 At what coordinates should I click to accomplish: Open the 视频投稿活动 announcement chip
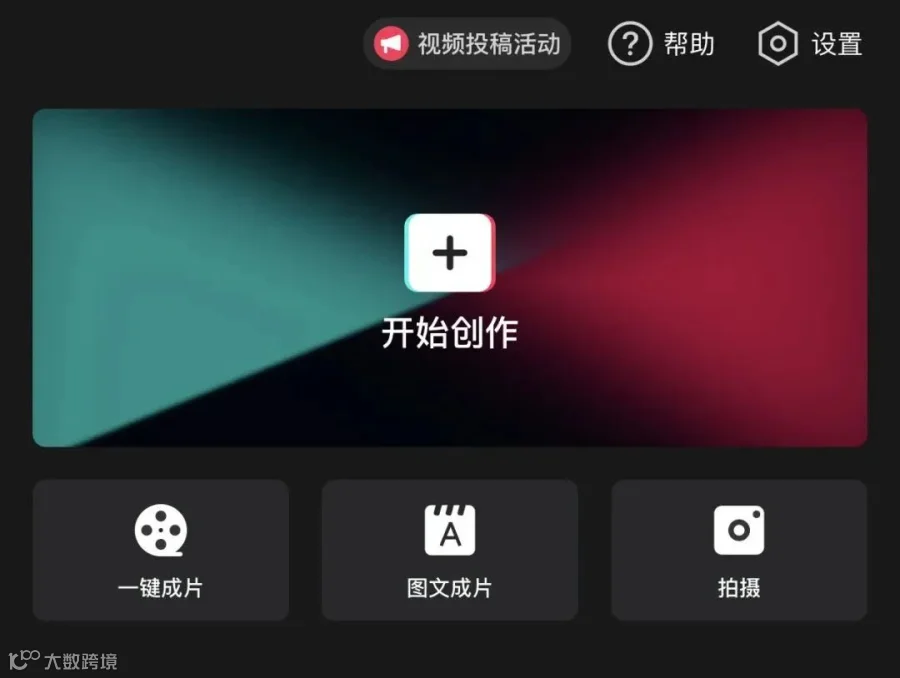point(467,44)
